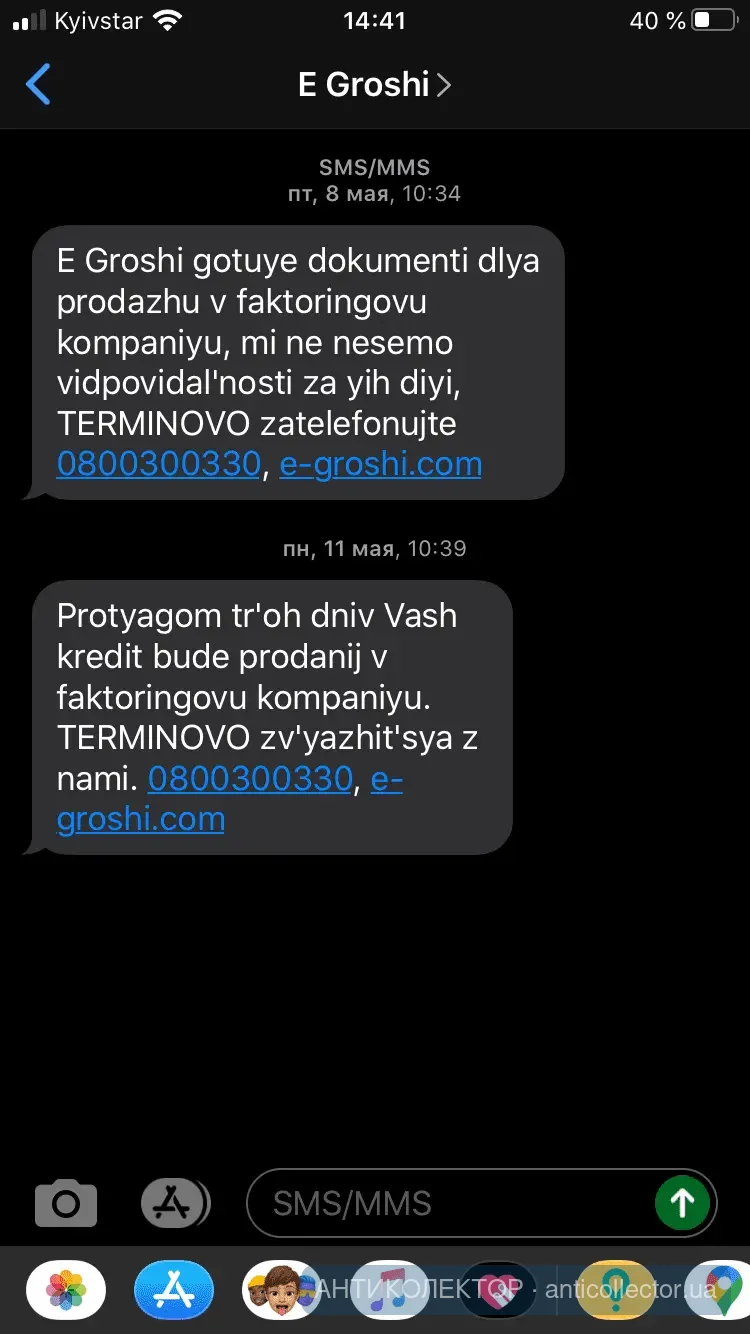Open the App Store for iMessage

point(174,1291)
